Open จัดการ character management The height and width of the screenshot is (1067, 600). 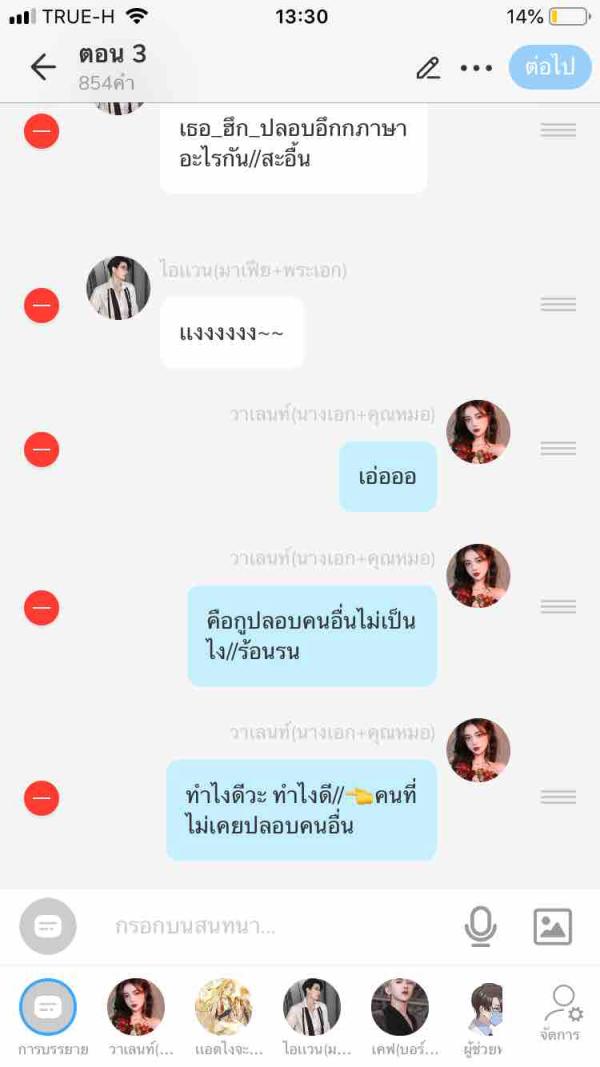pyautogui.click(x=563, y=1012)
